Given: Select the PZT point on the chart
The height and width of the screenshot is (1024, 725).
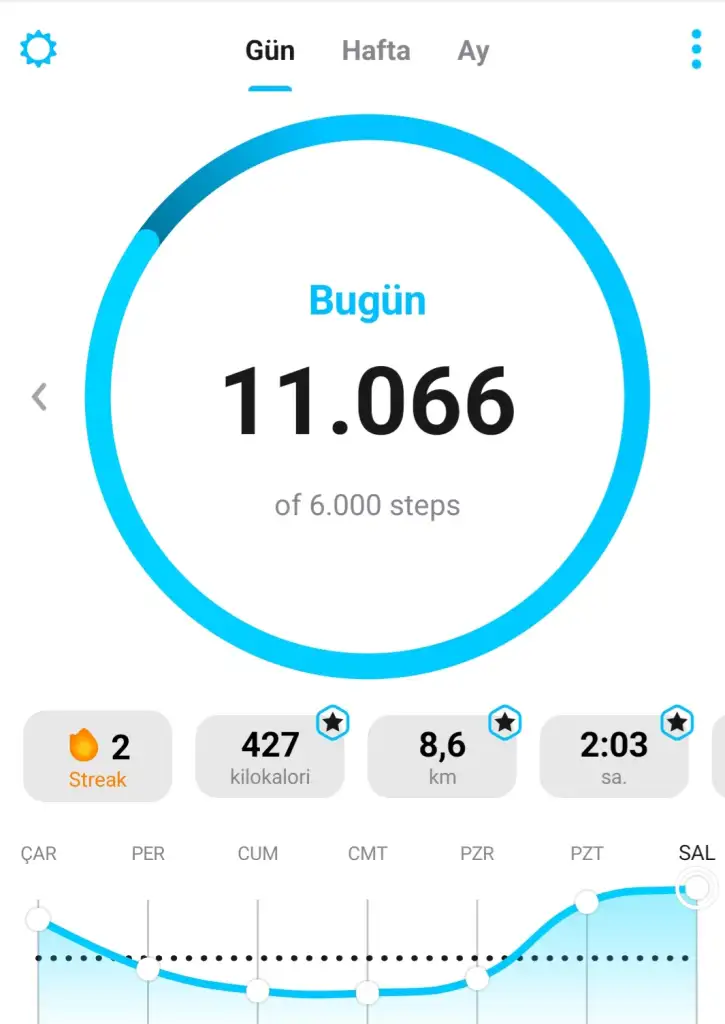Looking at the screenshot, I should coord(587,902).
